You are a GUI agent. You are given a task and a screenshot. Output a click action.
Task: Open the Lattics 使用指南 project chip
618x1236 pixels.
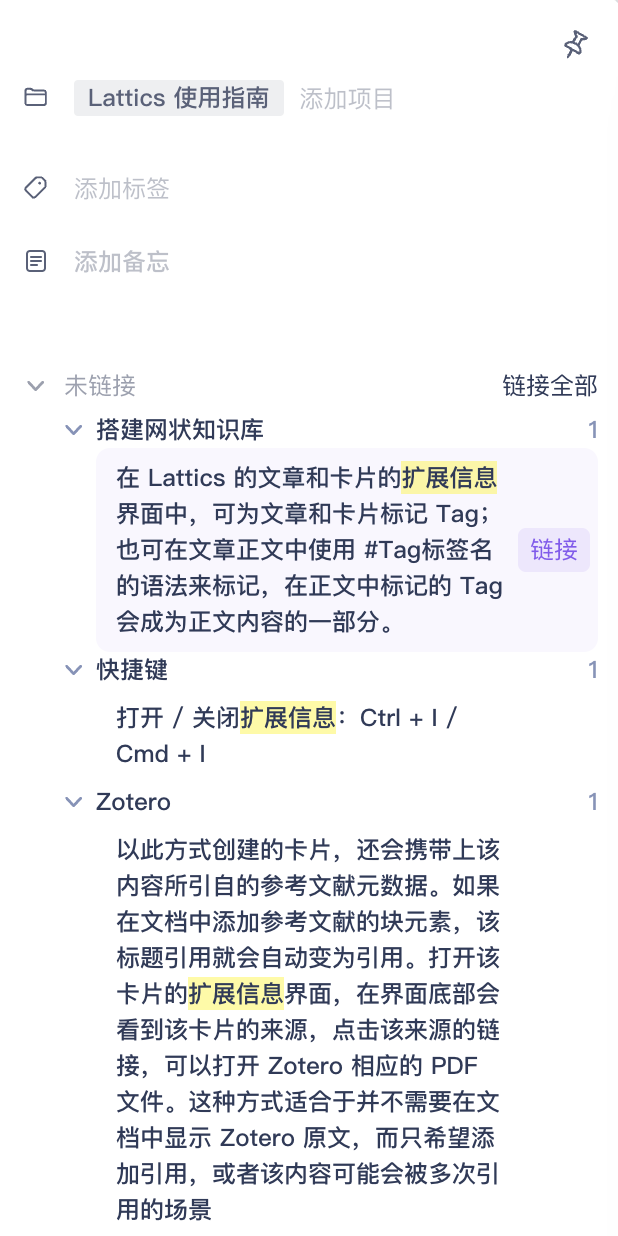178,98
